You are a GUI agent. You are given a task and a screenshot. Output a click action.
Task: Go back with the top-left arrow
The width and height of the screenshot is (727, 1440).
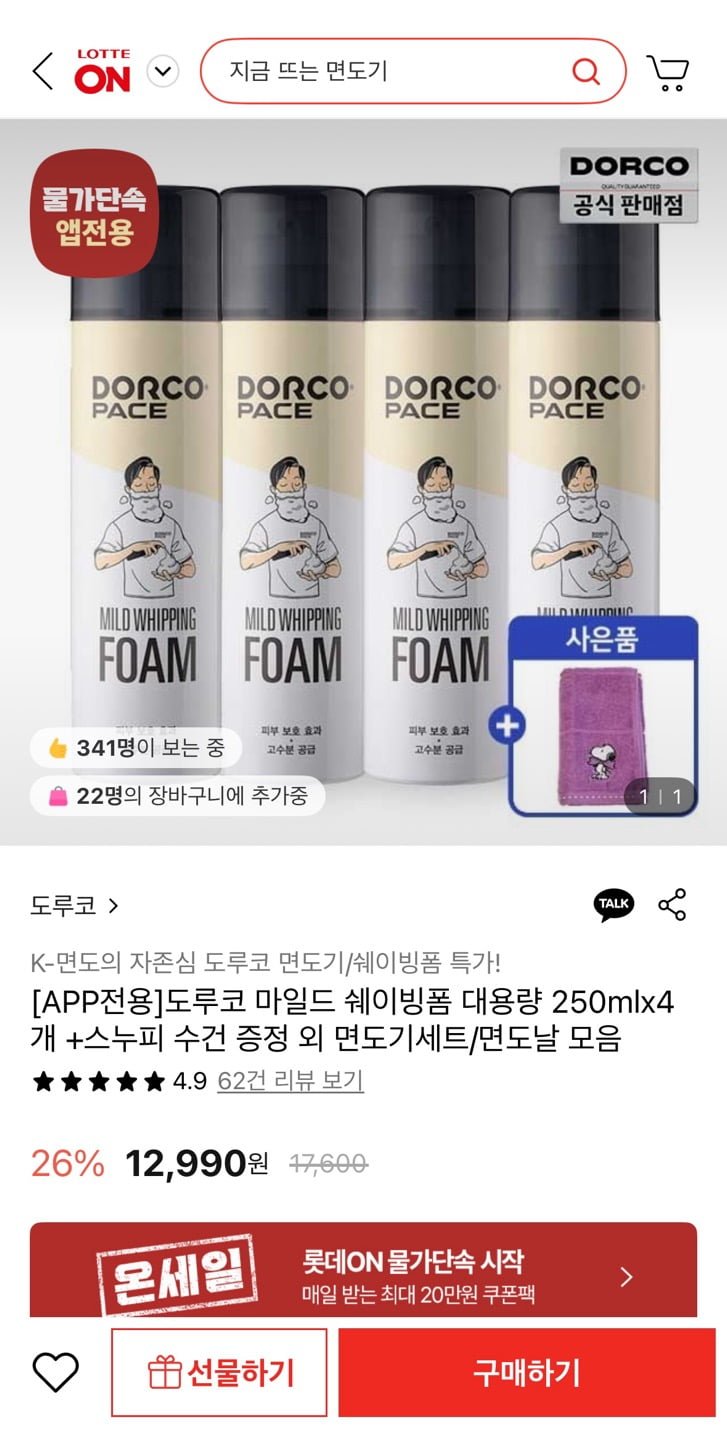42,72
